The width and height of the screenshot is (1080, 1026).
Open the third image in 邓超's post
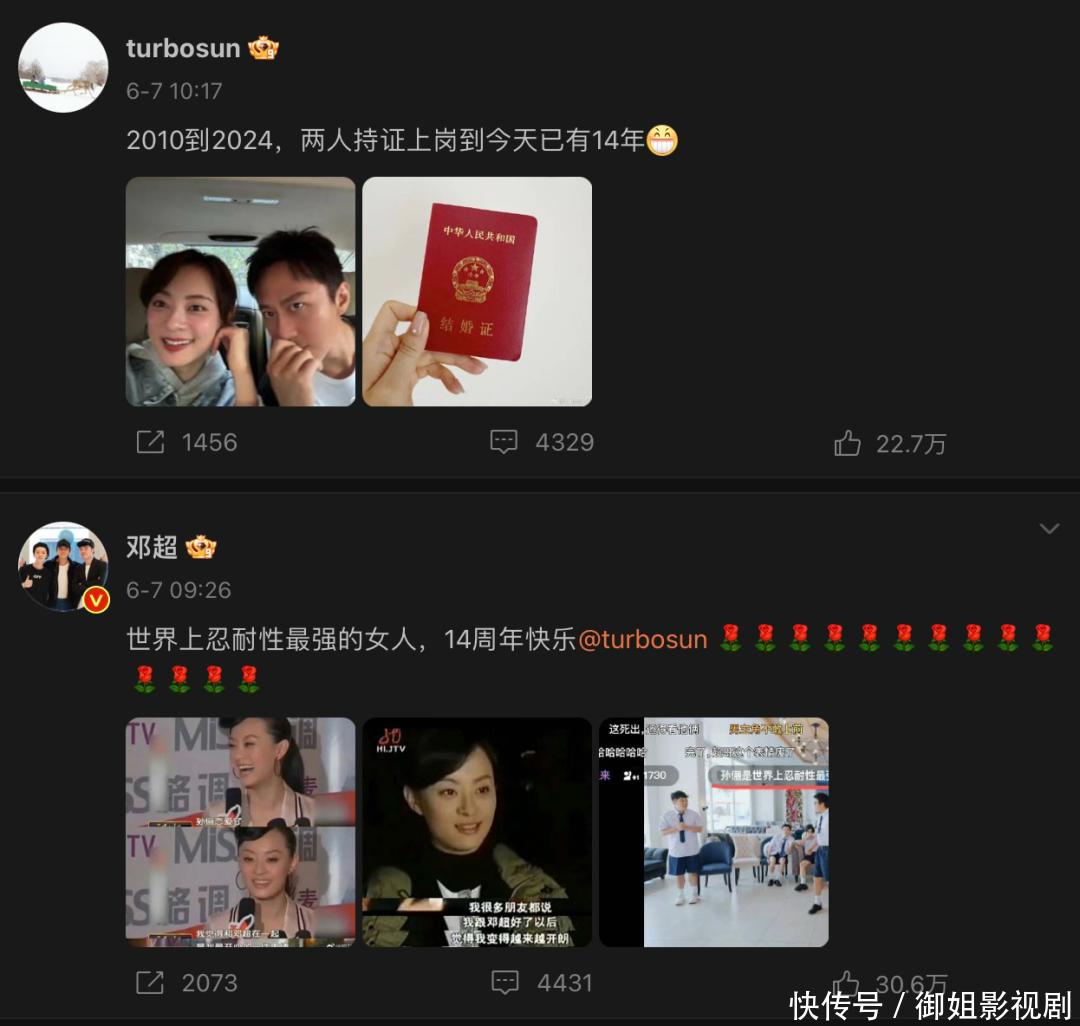(713, 831)
